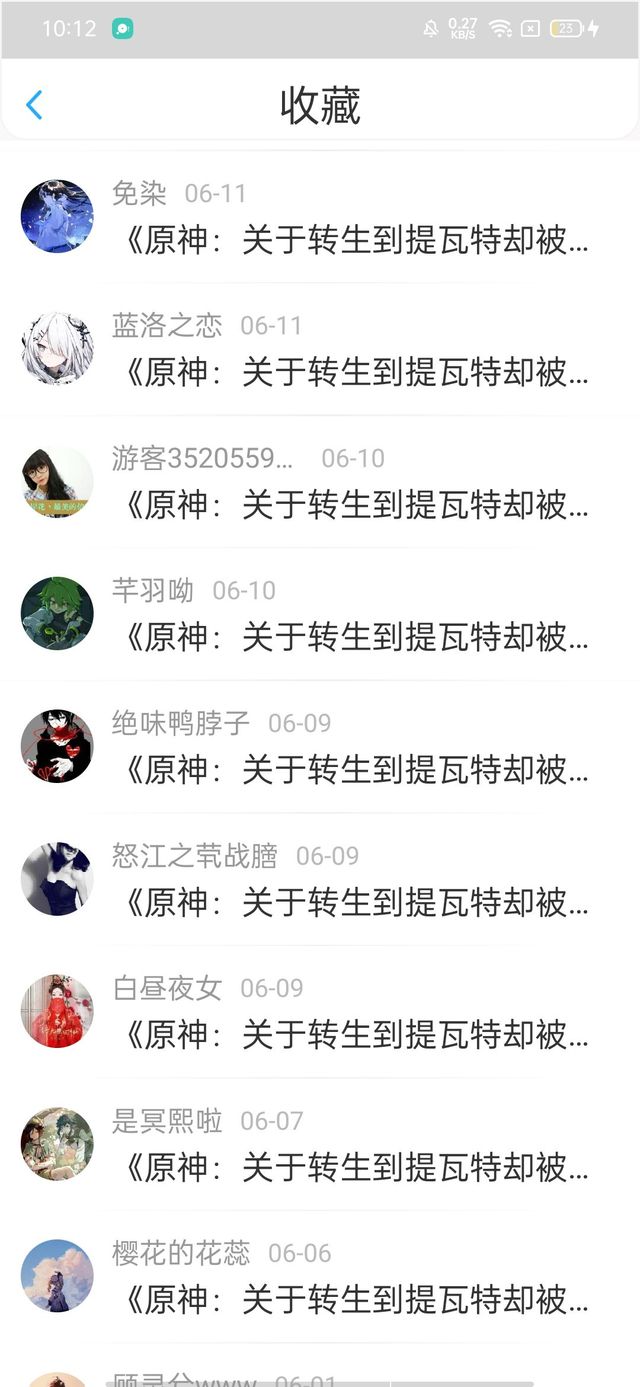Open the favorite from 游客3520559

tap(355, 505)
